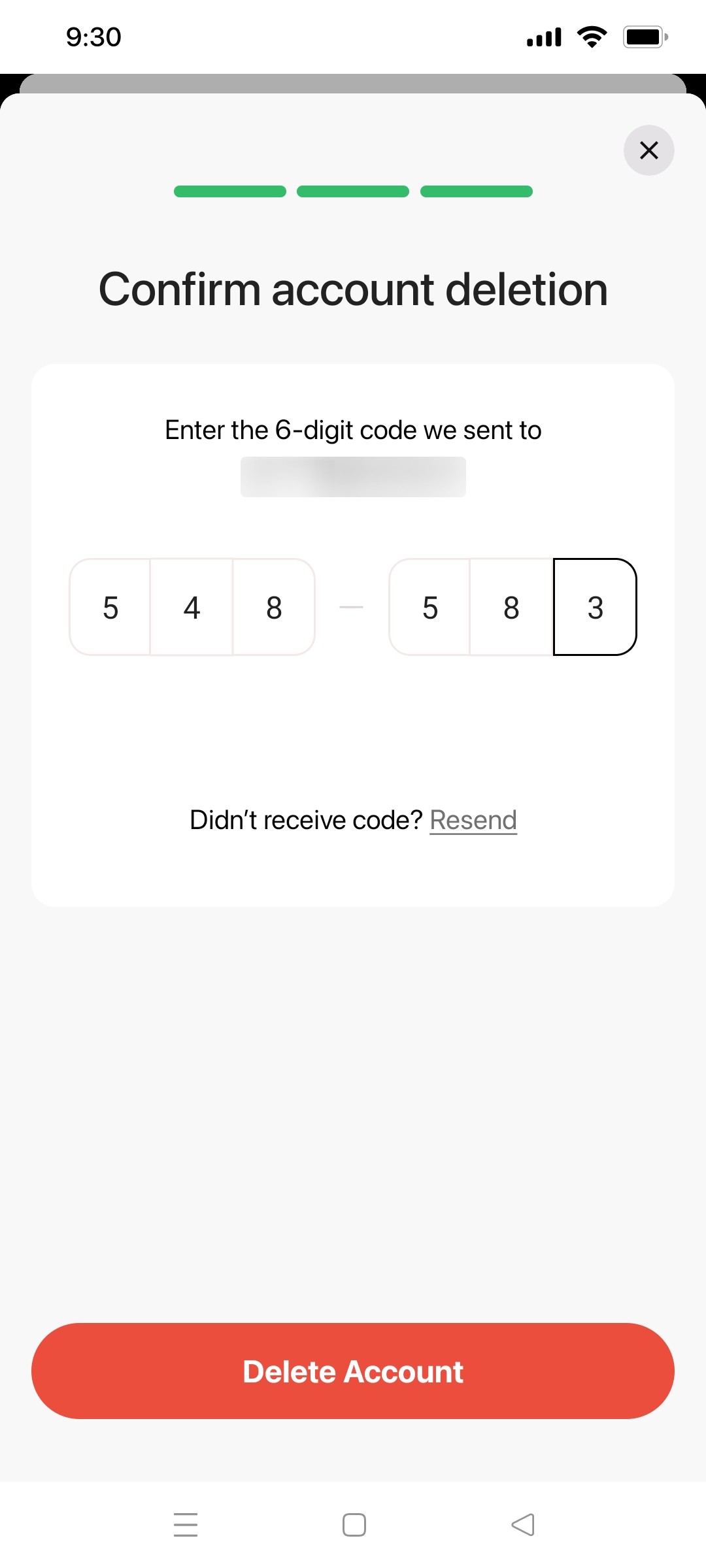Tap the back navigation arrow icon
This screenshot has height=1568, width=706.
coord(522,1524)
